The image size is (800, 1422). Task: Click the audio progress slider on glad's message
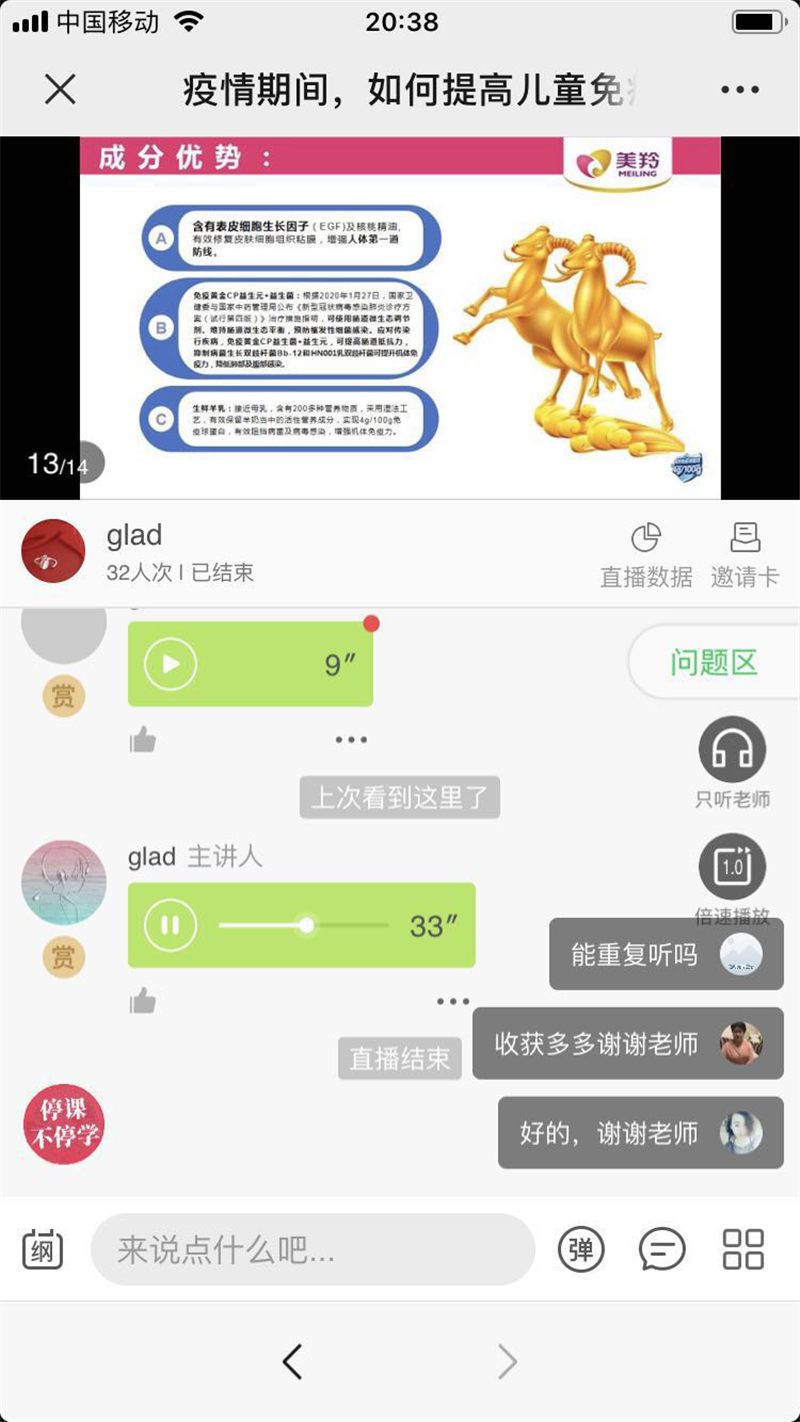point(307,924)
